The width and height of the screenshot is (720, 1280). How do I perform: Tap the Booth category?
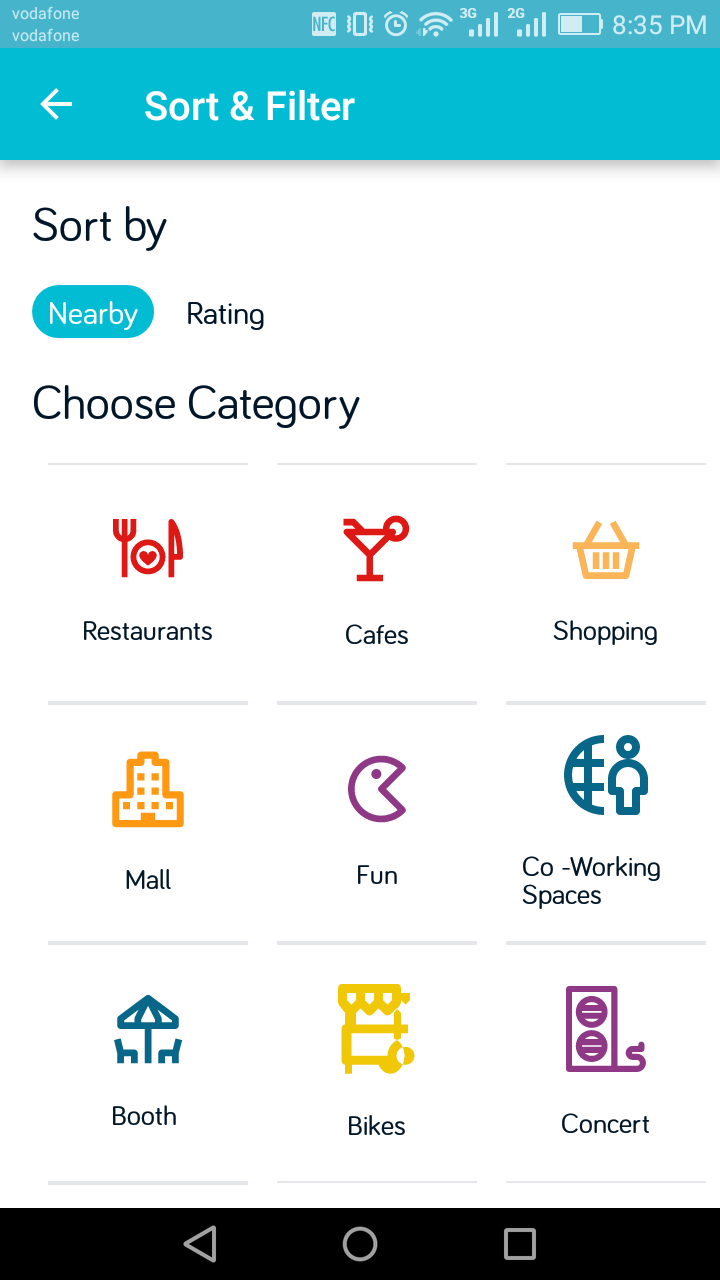(x=148, y=1062)
